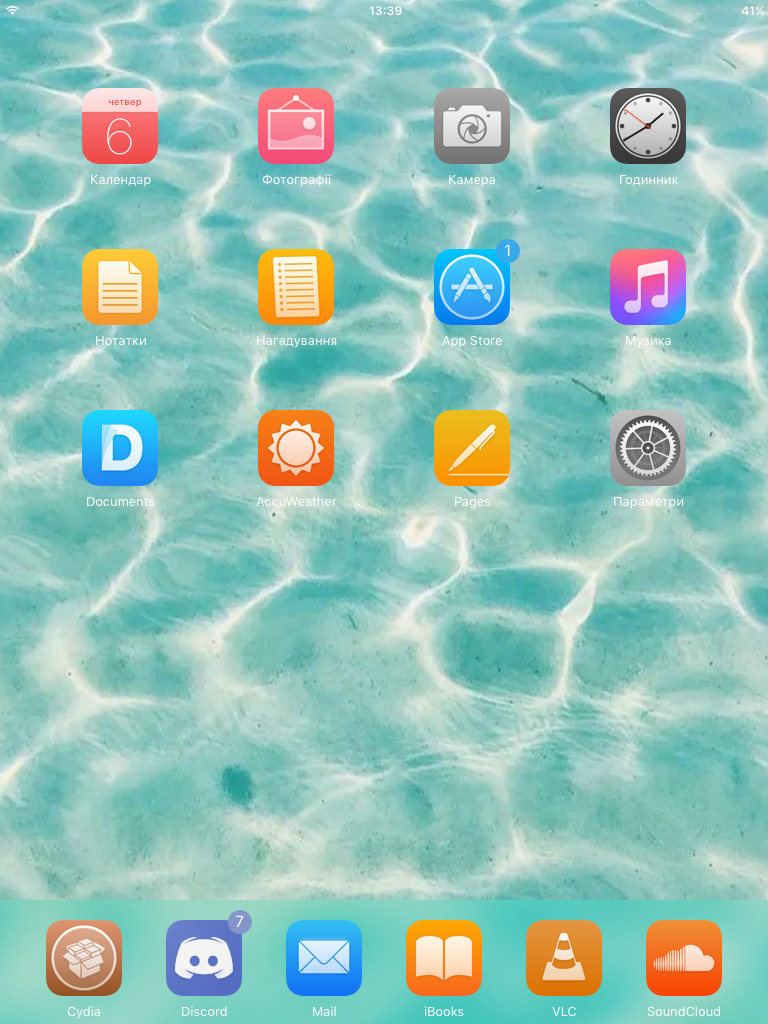Screen dimensions: 768x1024
Task: Open Discord from the dock
Action: pyautogui.click(x=204, y=958)
